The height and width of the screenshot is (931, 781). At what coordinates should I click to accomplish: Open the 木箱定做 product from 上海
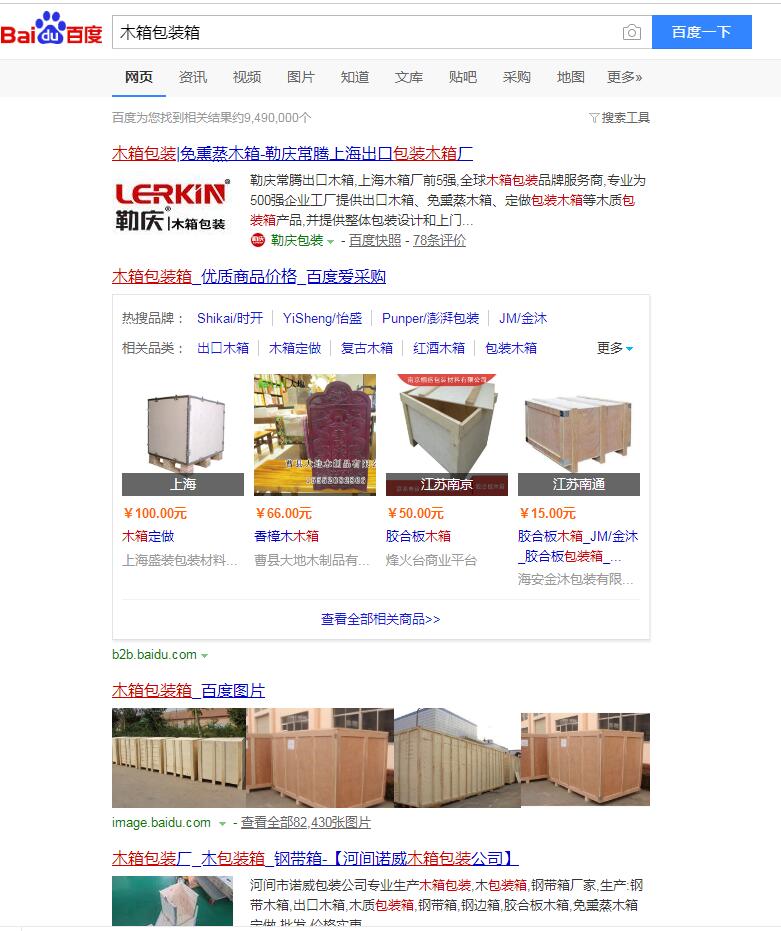(148, 536)
